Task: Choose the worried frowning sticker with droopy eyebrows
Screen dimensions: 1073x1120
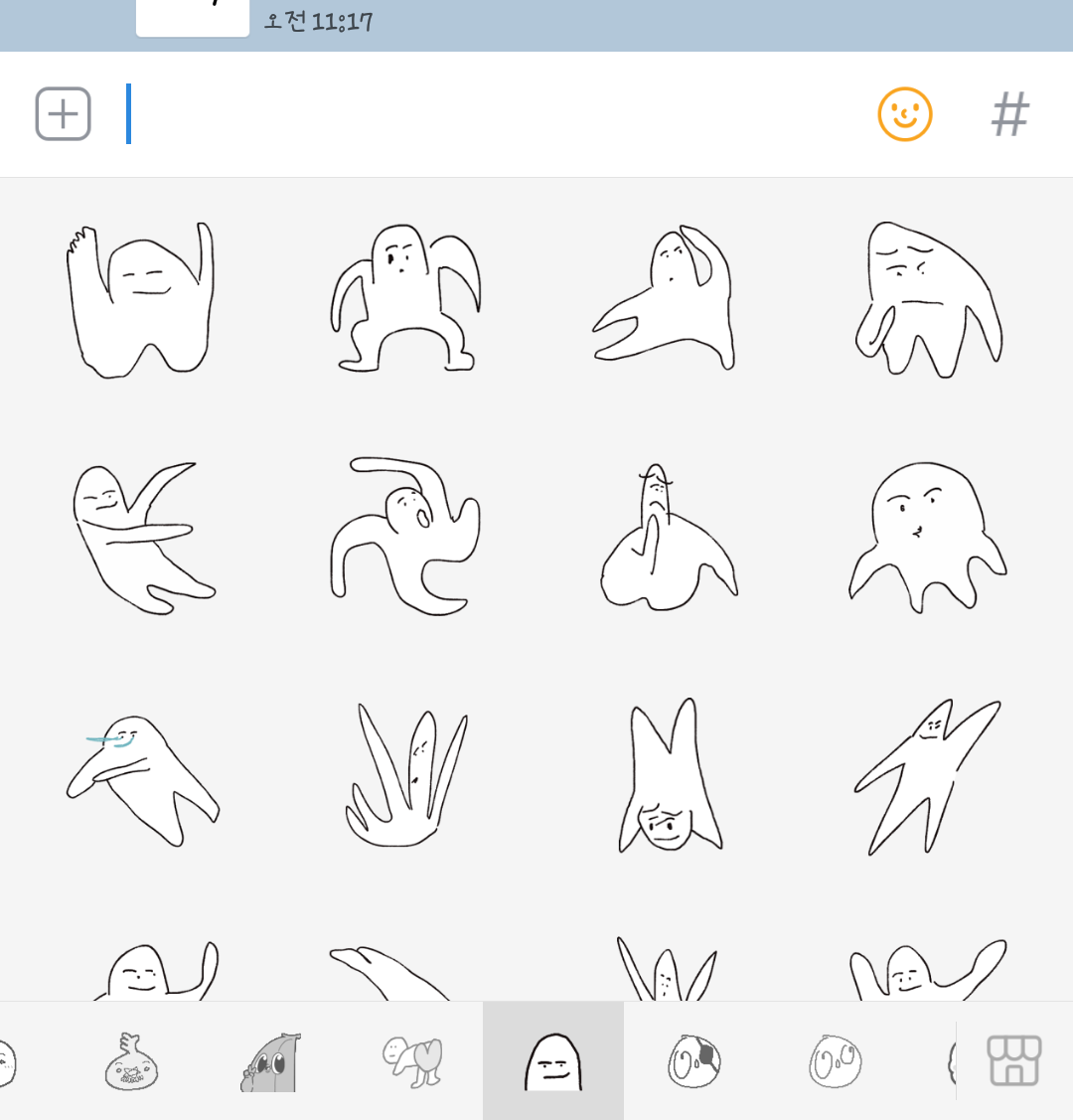Action: 927,300
